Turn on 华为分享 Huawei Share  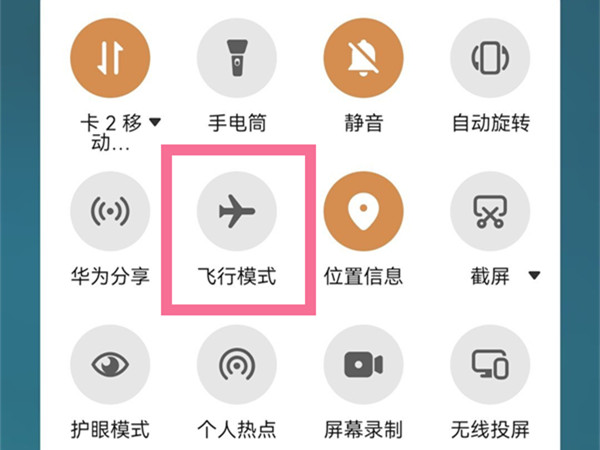110,212
